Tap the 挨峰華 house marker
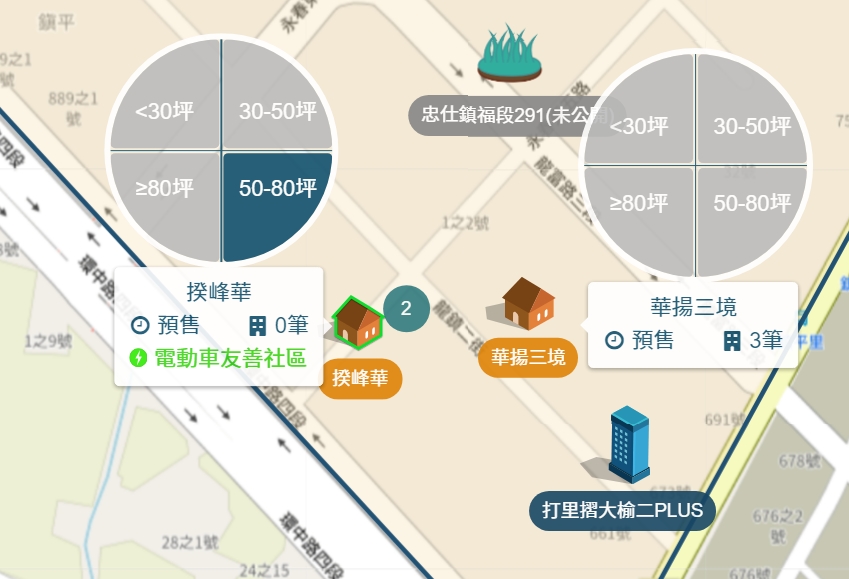This screenshot has width=849, height=579. 358,321
